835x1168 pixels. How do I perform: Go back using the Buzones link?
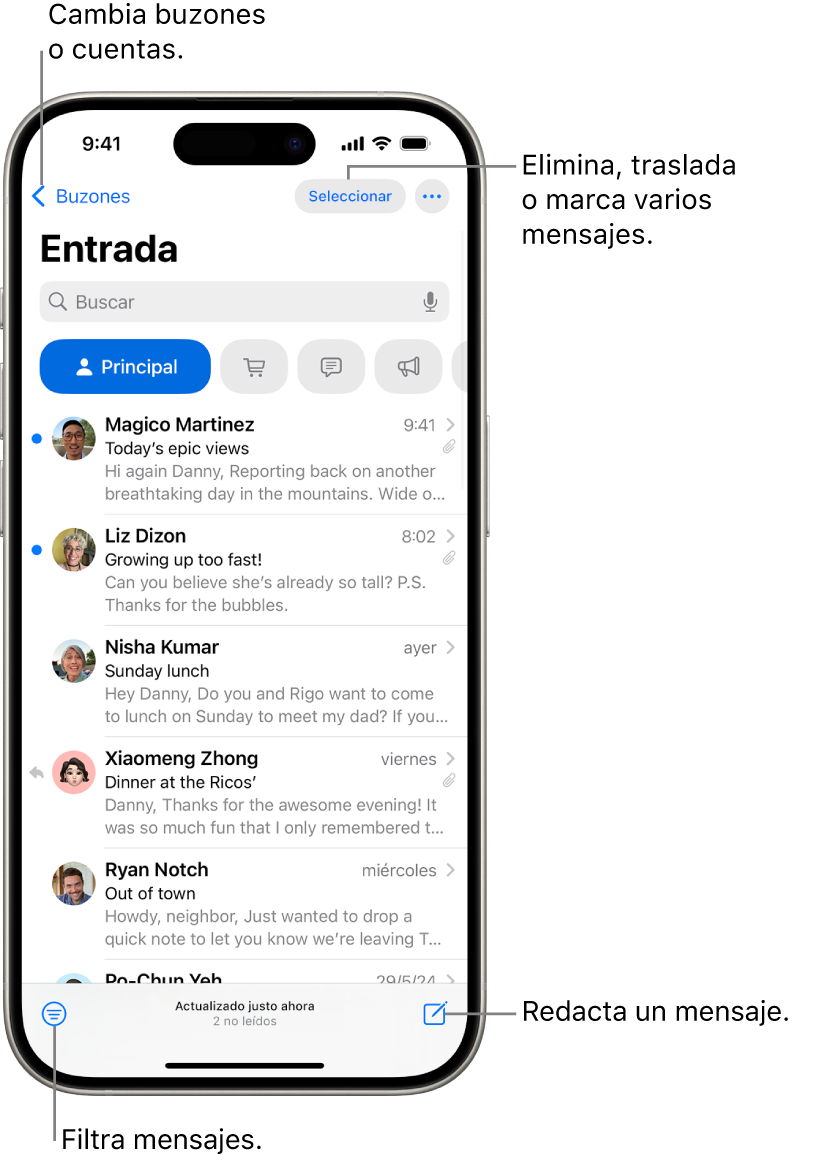80,196
